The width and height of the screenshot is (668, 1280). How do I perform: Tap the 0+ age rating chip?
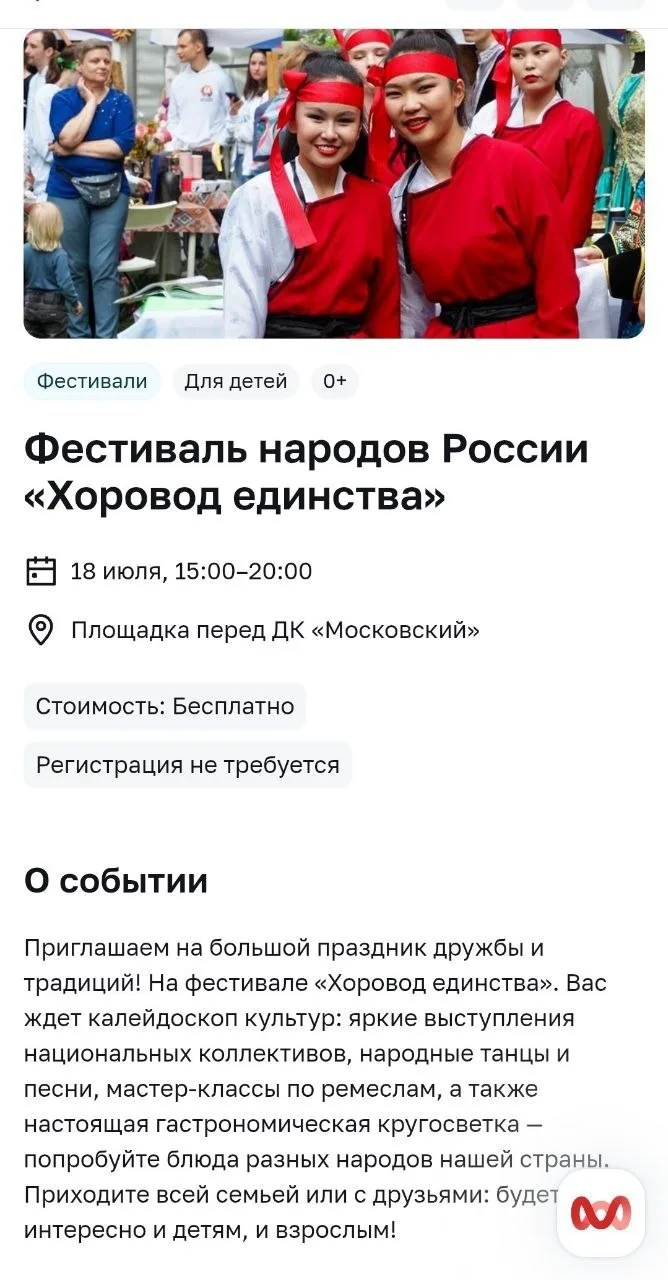pos(335,381)
